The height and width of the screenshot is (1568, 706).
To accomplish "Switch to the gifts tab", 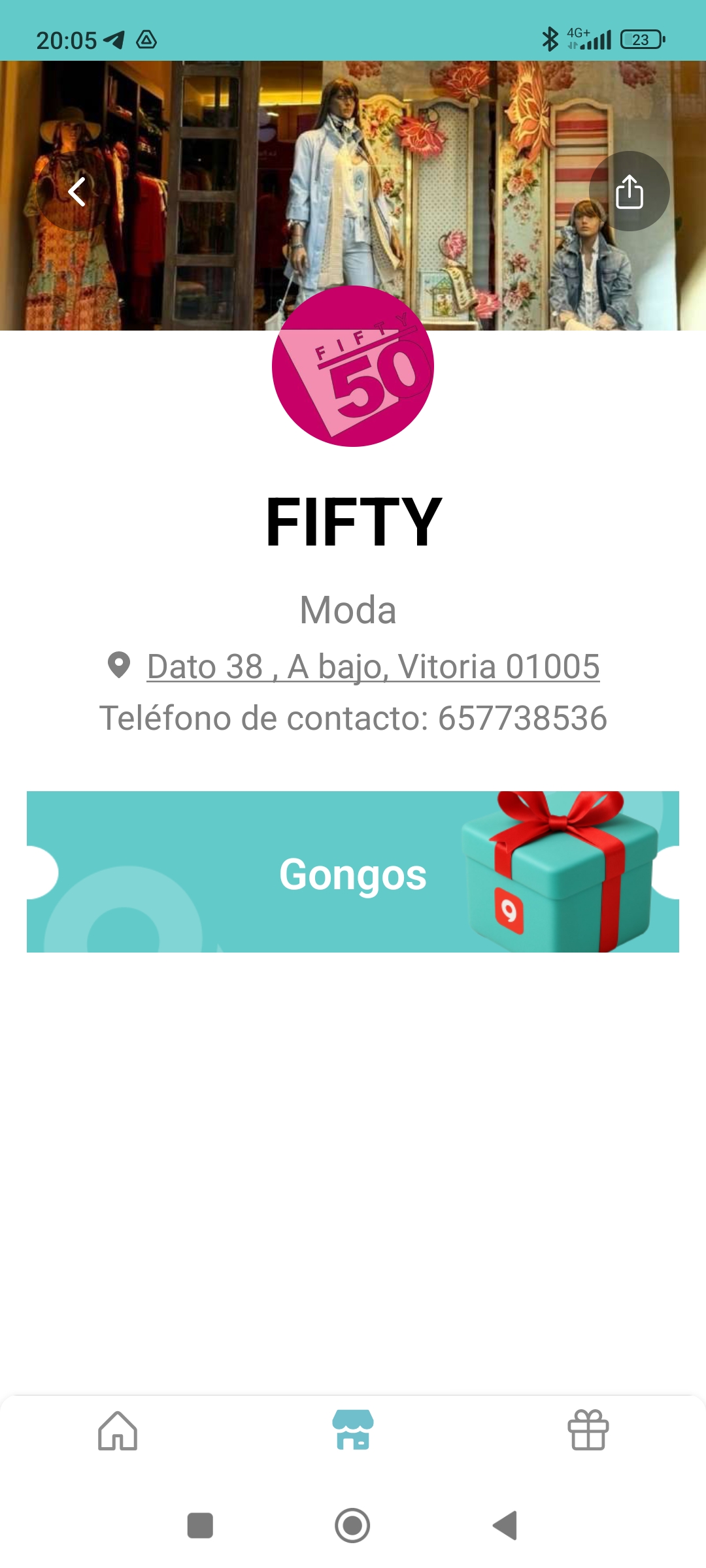I will [x=588, y=1430].
